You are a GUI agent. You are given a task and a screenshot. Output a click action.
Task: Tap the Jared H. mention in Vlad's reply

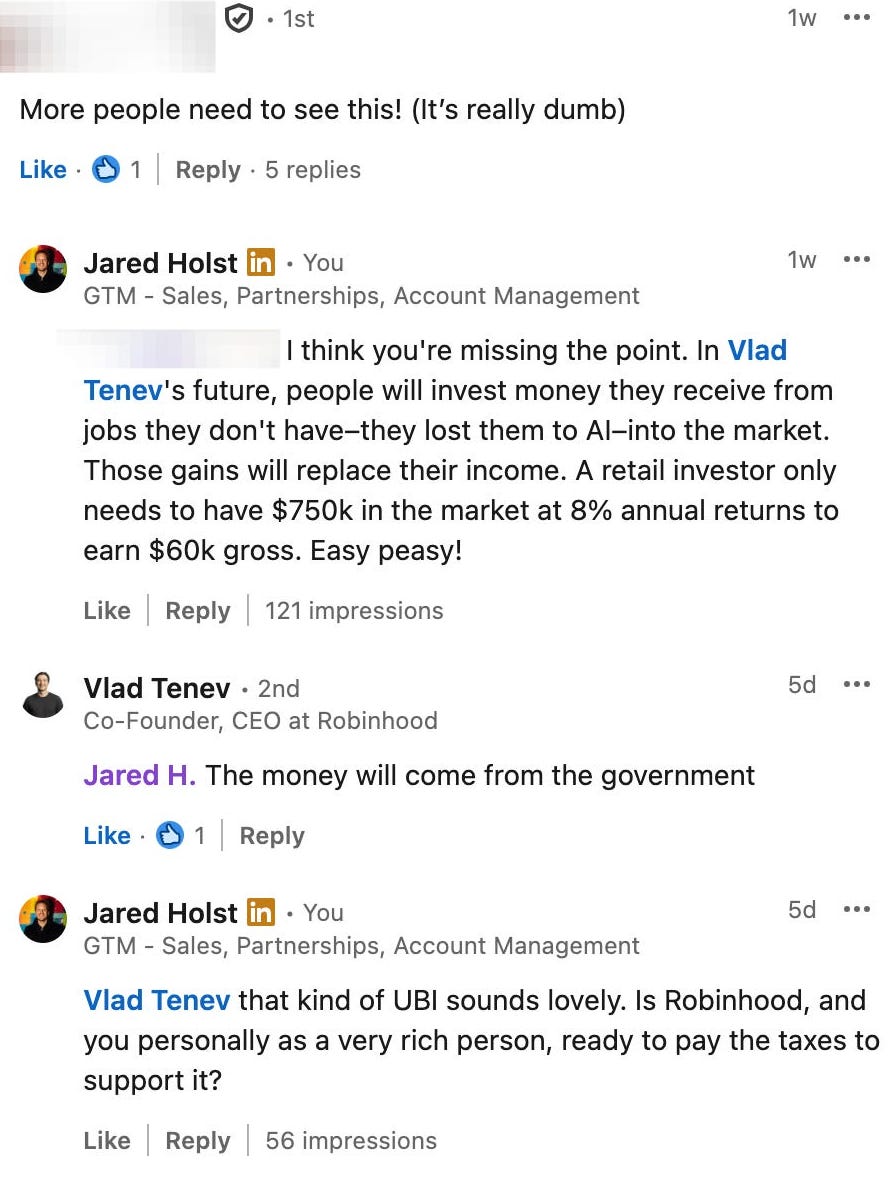coord(139,775)
